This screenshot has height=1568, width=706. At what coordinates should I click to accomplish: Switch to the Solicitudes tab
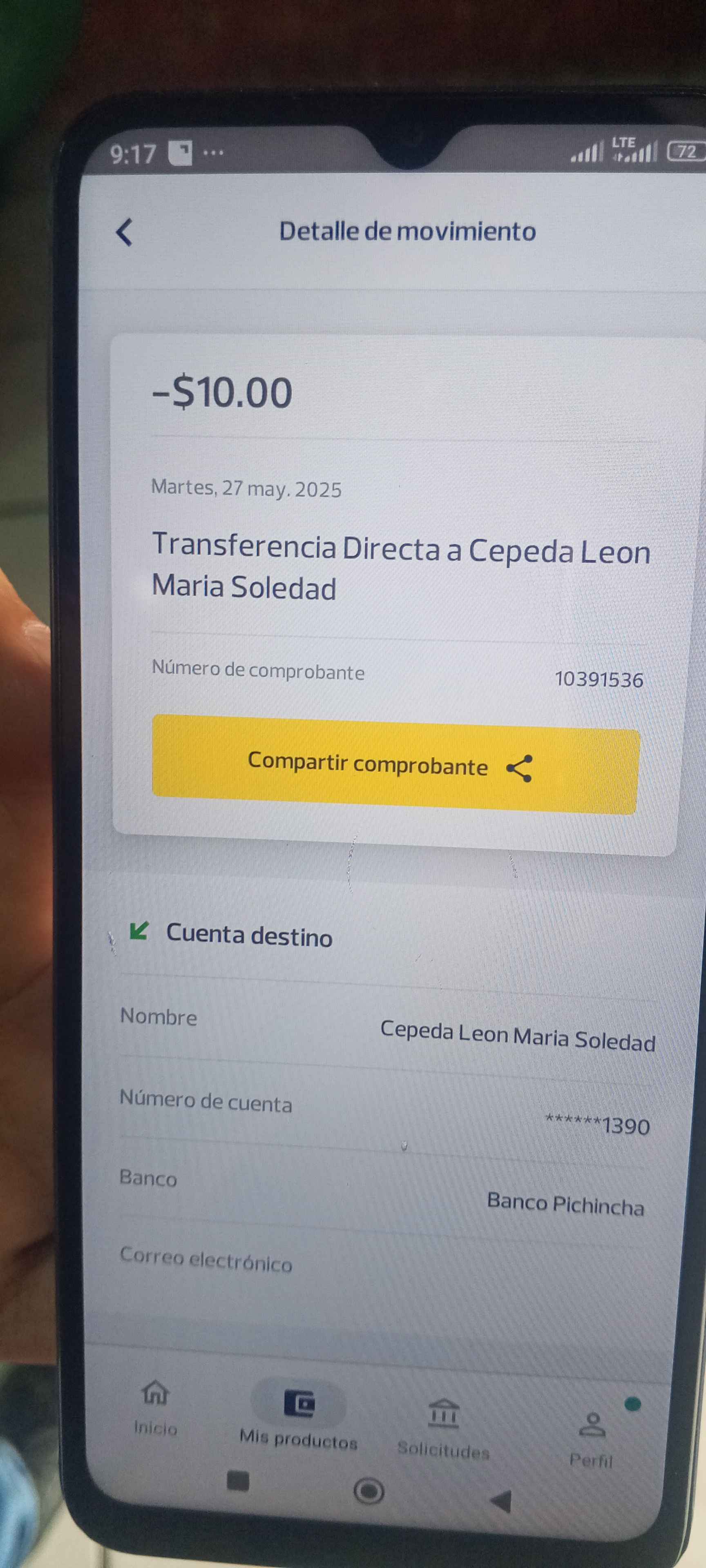tap(443, 1429)
